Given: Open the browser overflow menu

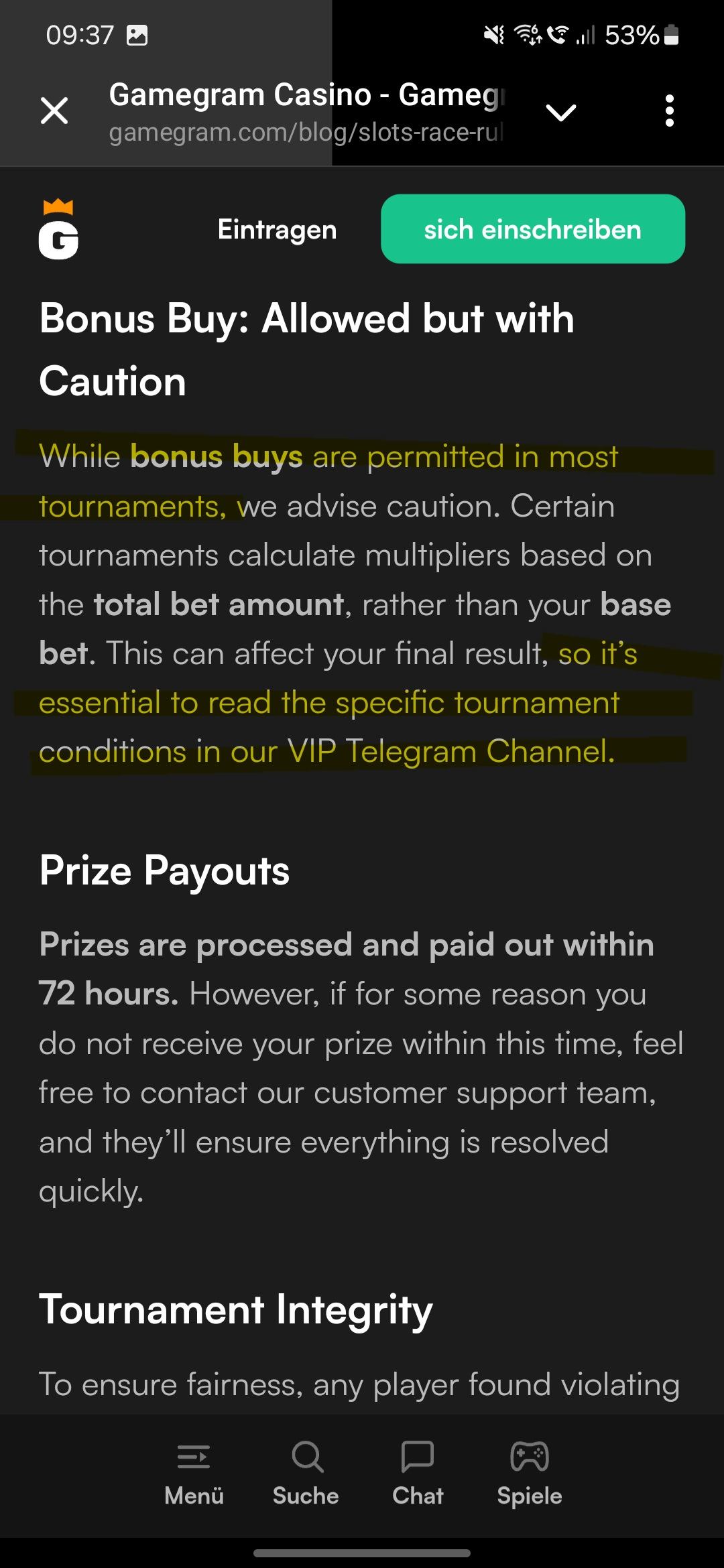Looking at the screenshot, I should [x=668, y=111].
